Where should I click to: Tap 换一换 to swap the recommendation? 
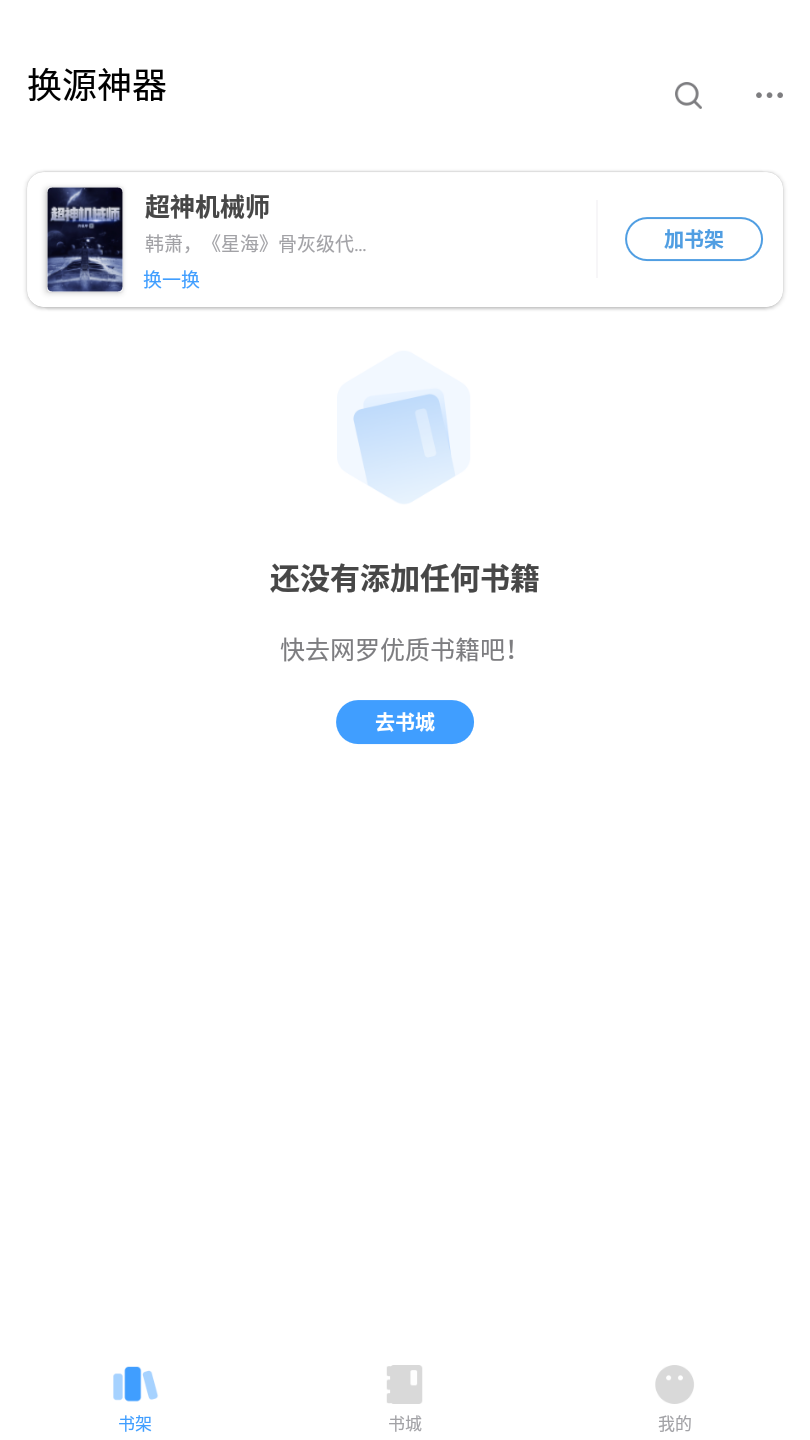click(172, 280)
